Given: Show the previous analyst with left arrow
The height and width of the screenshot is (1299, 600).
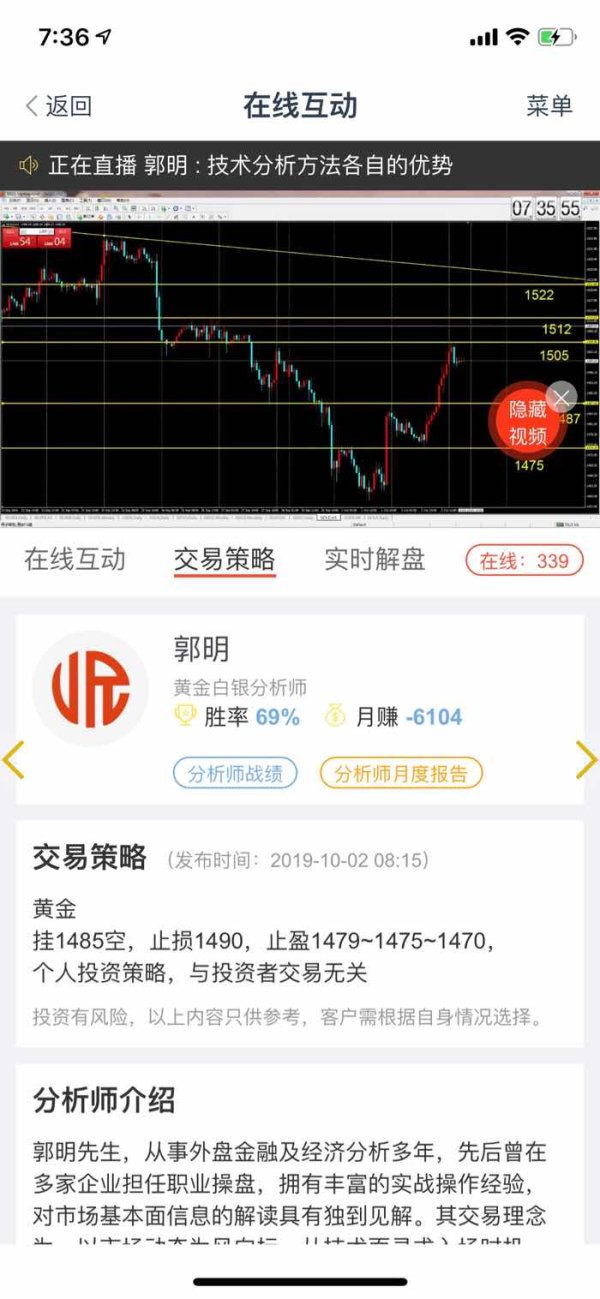Looking at the screenshot, I should click(13, 760).
